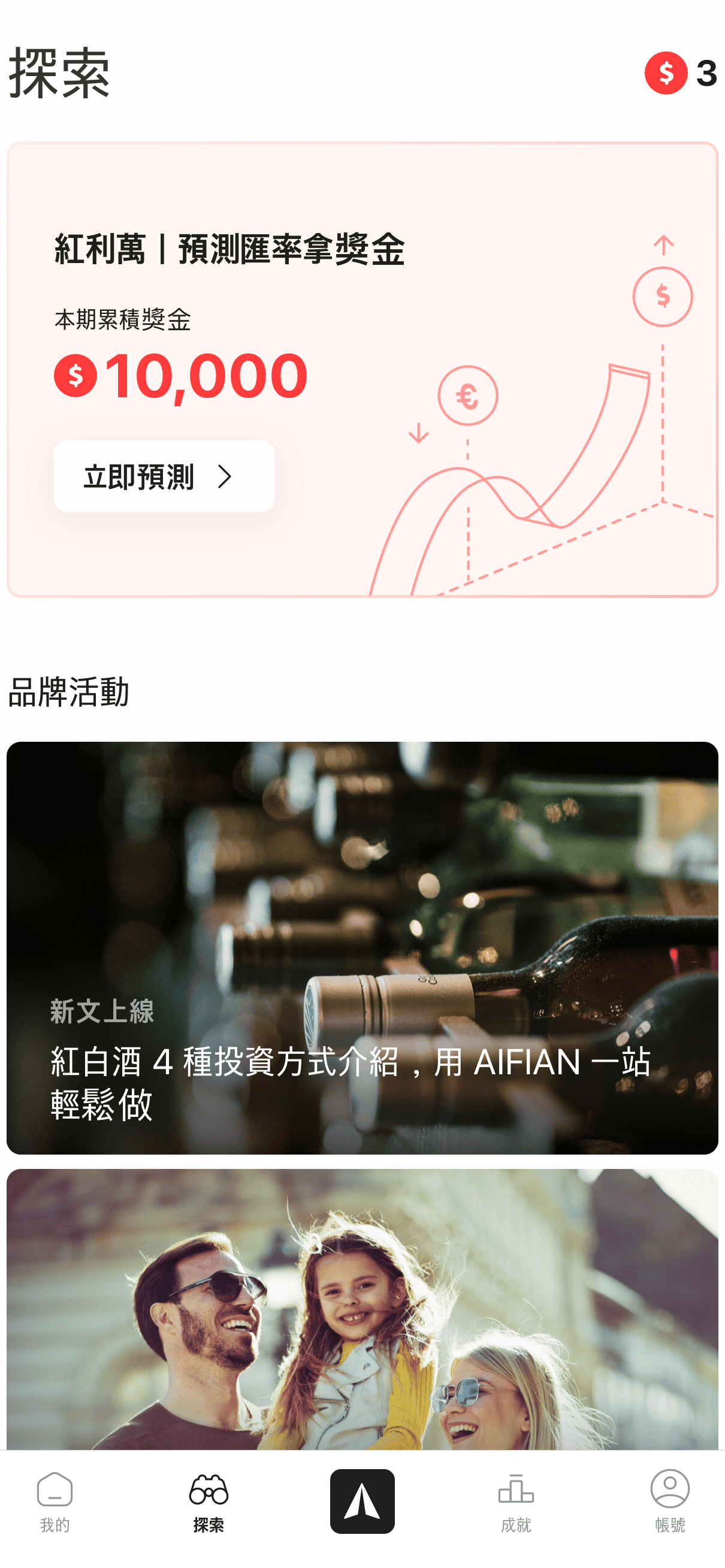Open the family photo brand activity card
The image size is (725, 1568).
click(362, 1309)
